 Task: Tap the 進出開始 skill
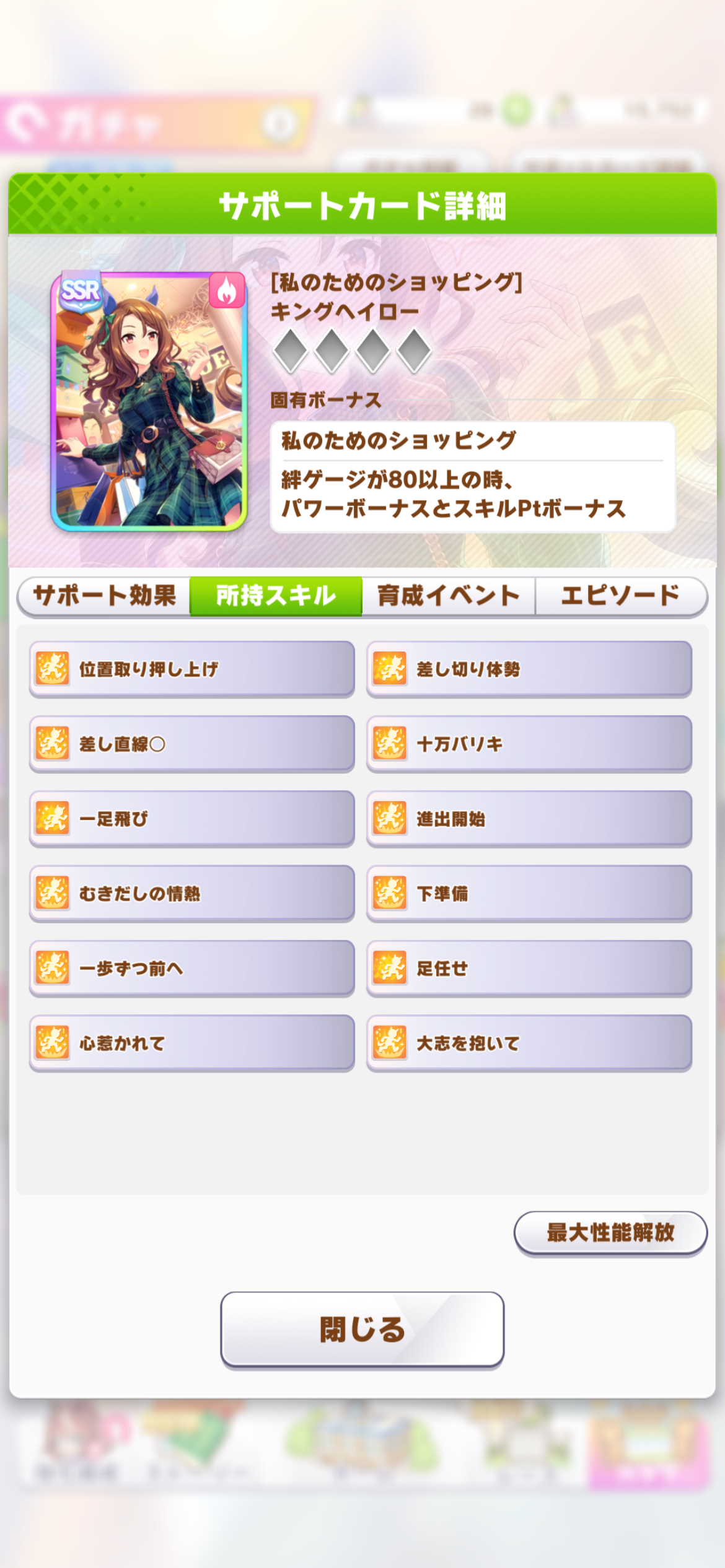pyautogui.click(x=529, y=819)
